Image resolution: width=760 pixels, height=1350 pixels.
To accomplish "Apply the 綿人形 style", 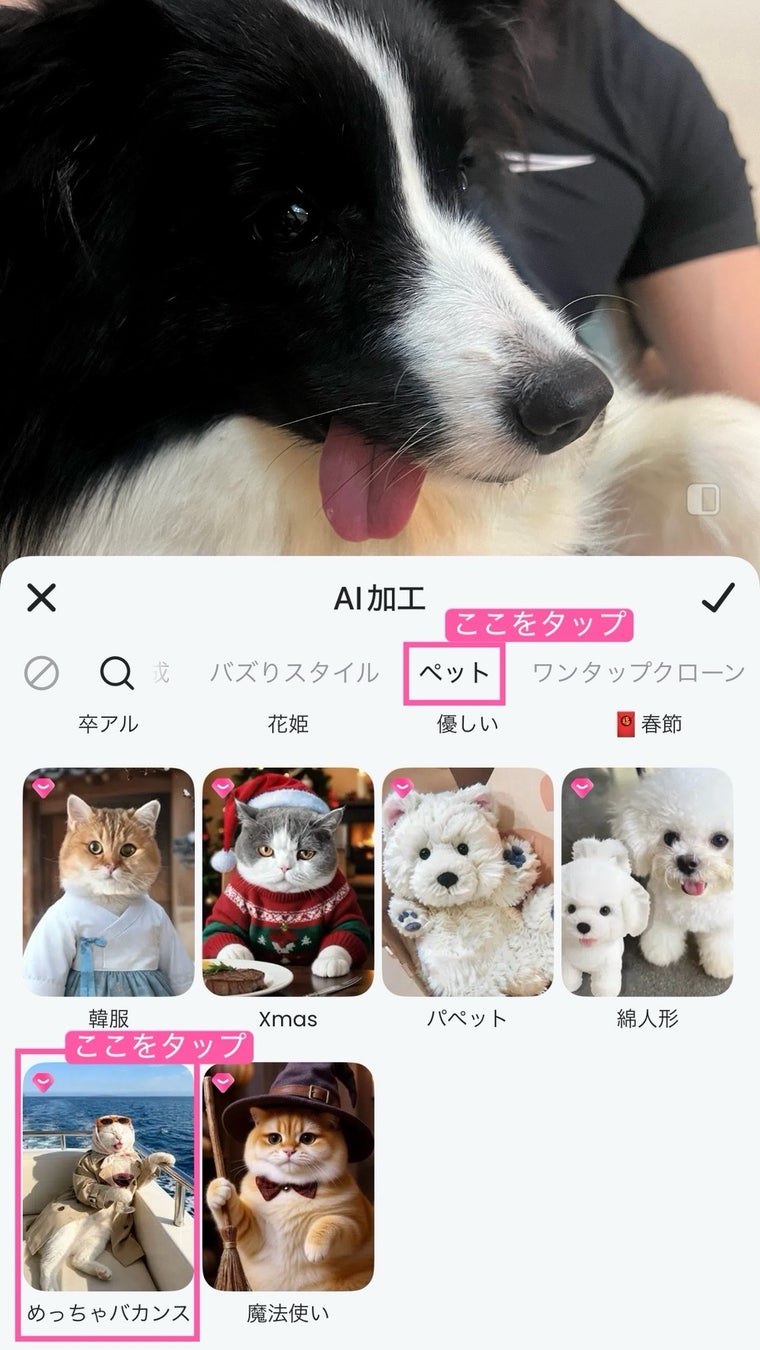I will pos(647,882).
